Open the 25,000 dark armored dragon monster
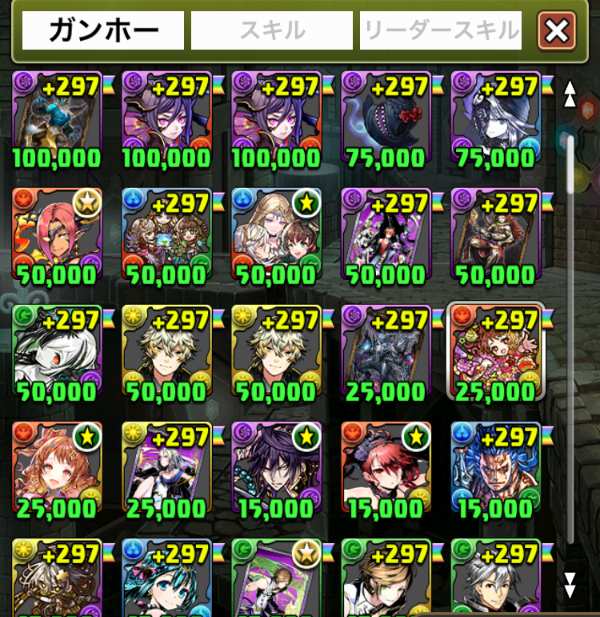 [x=385, y=353]
